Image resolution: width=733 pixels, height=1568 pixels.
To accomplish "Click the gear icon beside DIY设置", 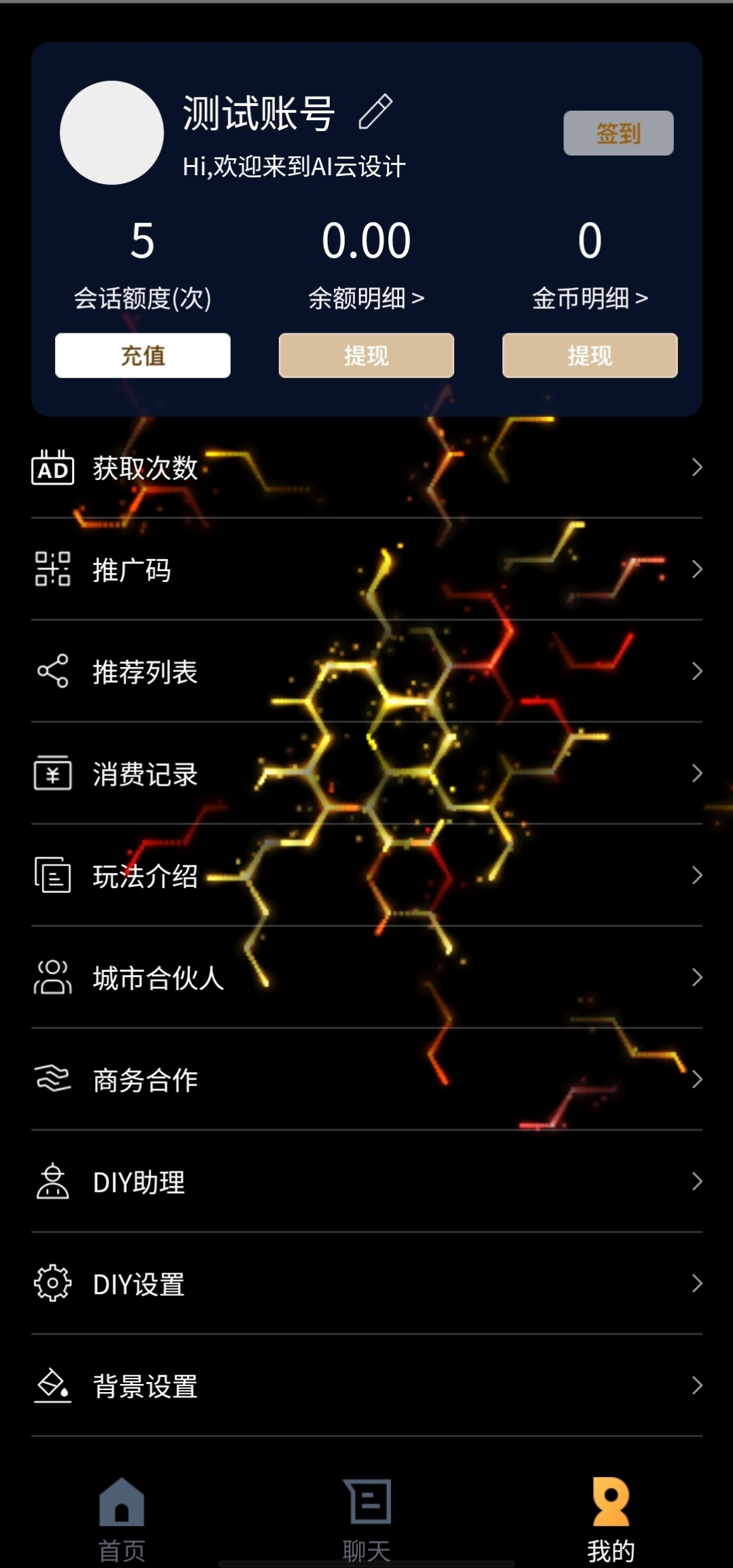I will point(52,1283).
